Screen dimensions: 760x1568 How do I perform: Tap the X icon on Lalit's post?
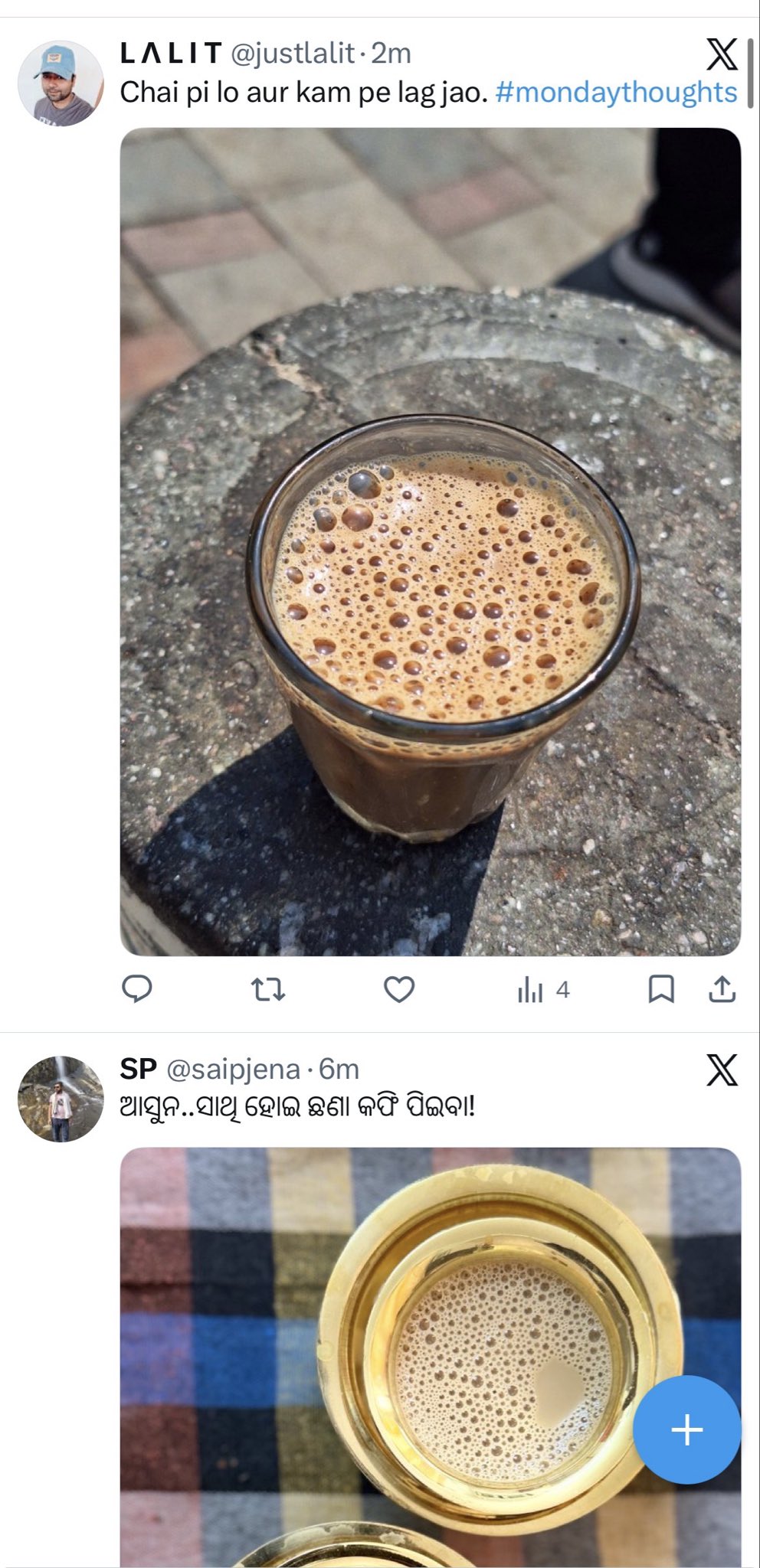721,54
